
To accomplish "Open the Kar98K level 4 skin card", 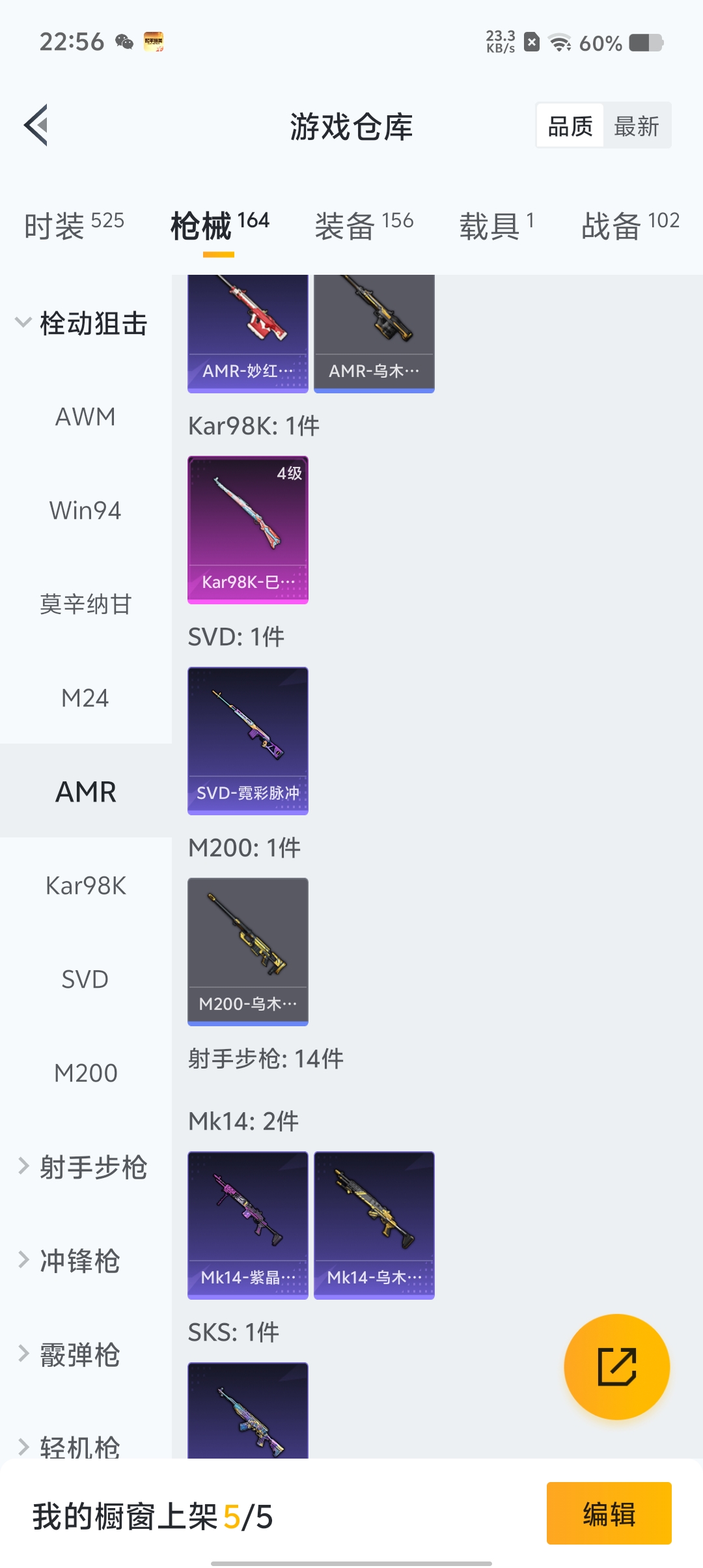I will click(x=248, y=530).
